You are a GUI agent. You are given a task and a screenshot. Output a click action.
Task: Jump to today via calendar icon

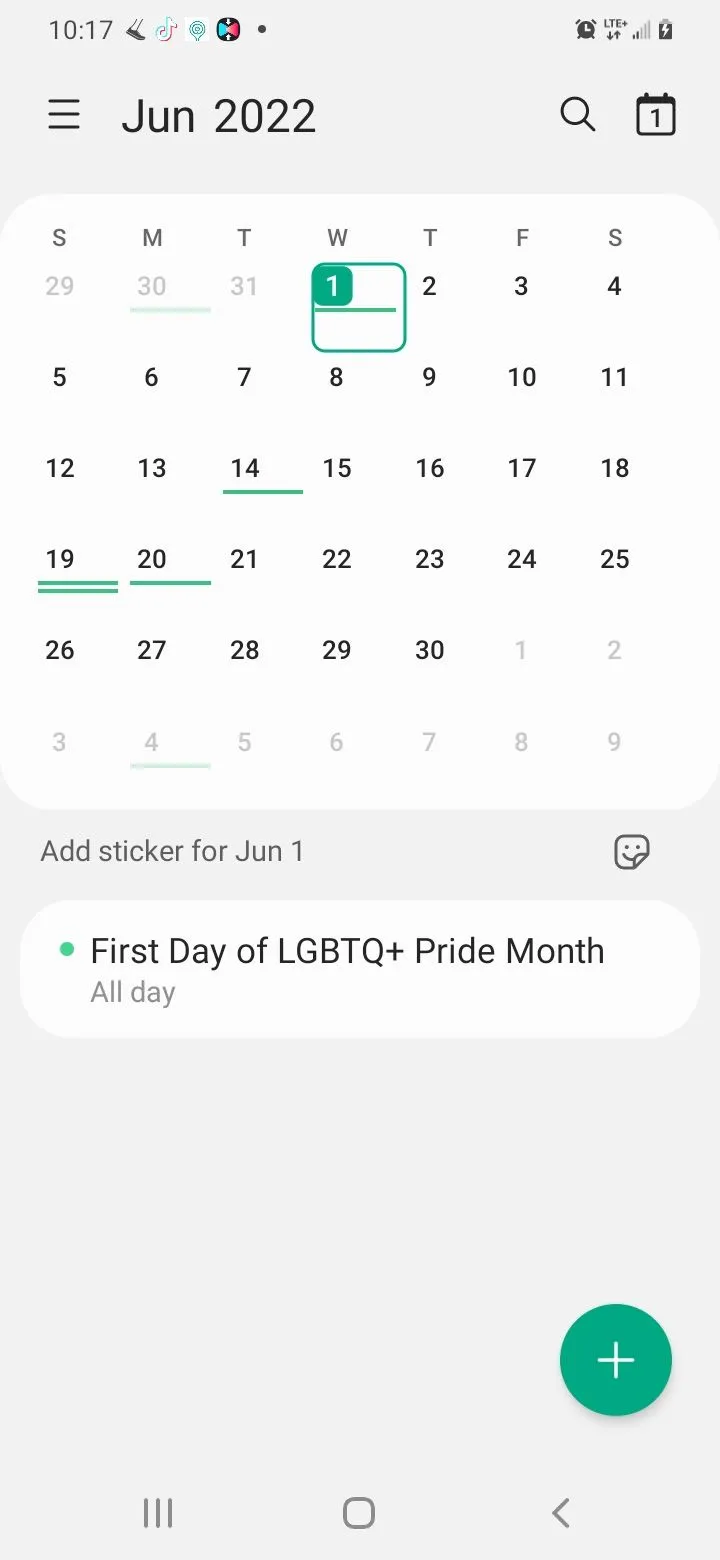click(656, 116)
